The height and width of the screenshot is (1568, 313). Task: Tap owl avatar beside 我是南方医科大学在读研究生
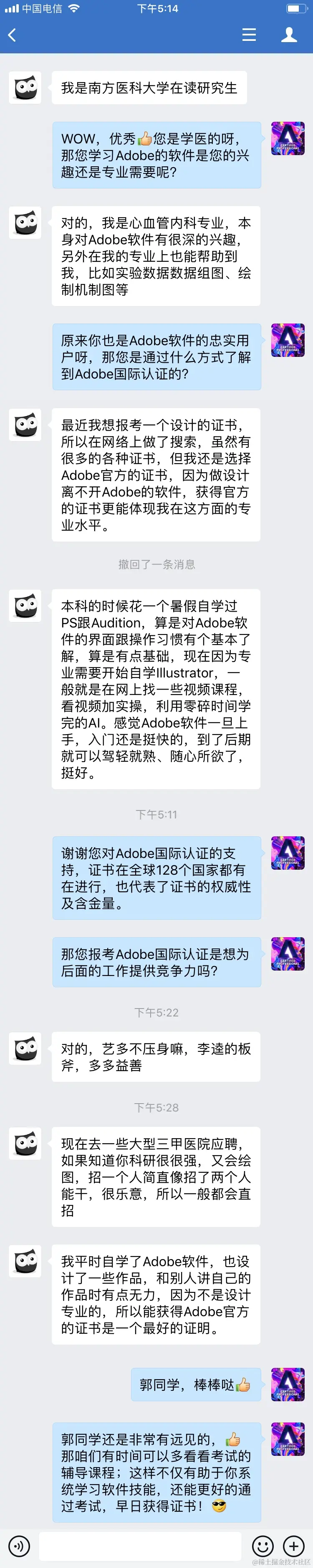point(25,88)
